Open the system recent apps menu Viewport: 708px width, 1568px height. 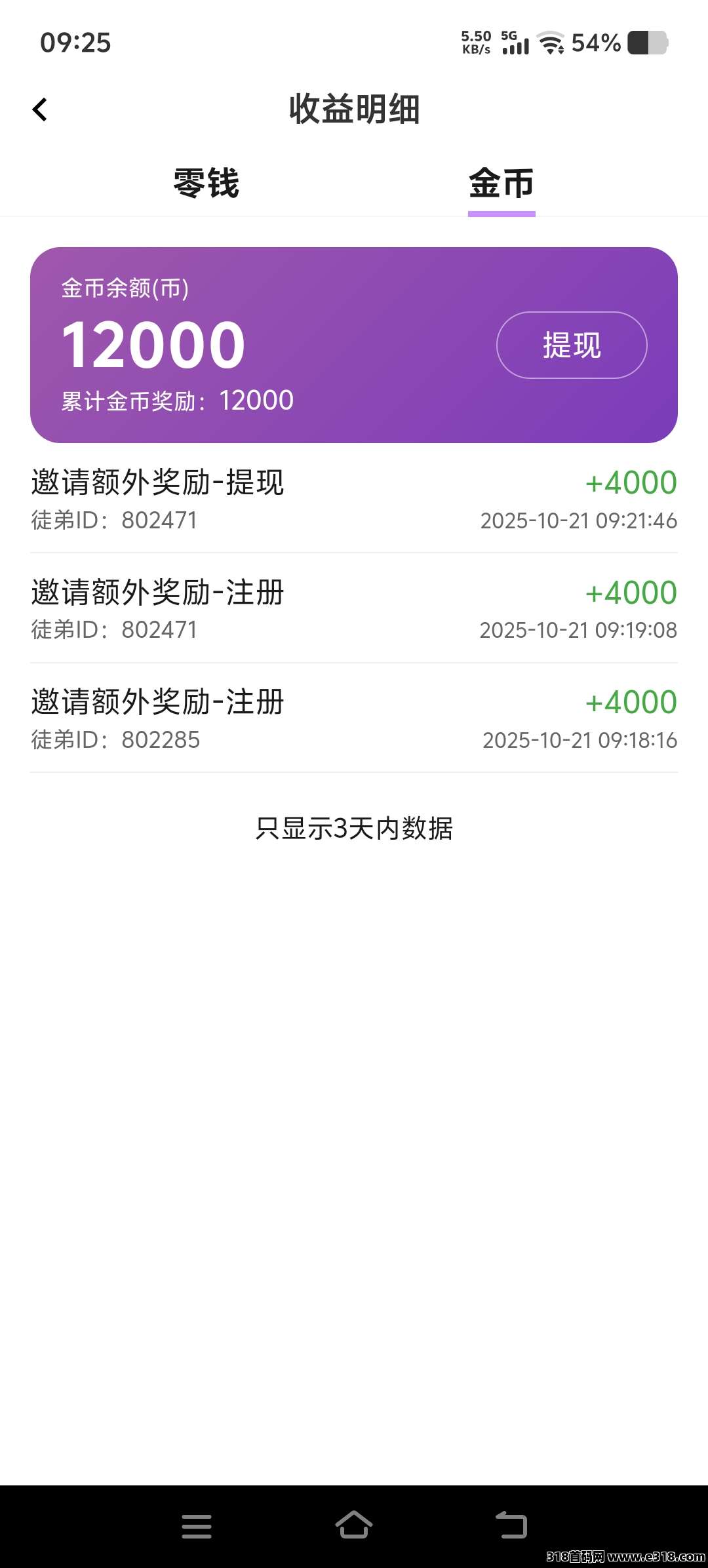coord(197,1526)
